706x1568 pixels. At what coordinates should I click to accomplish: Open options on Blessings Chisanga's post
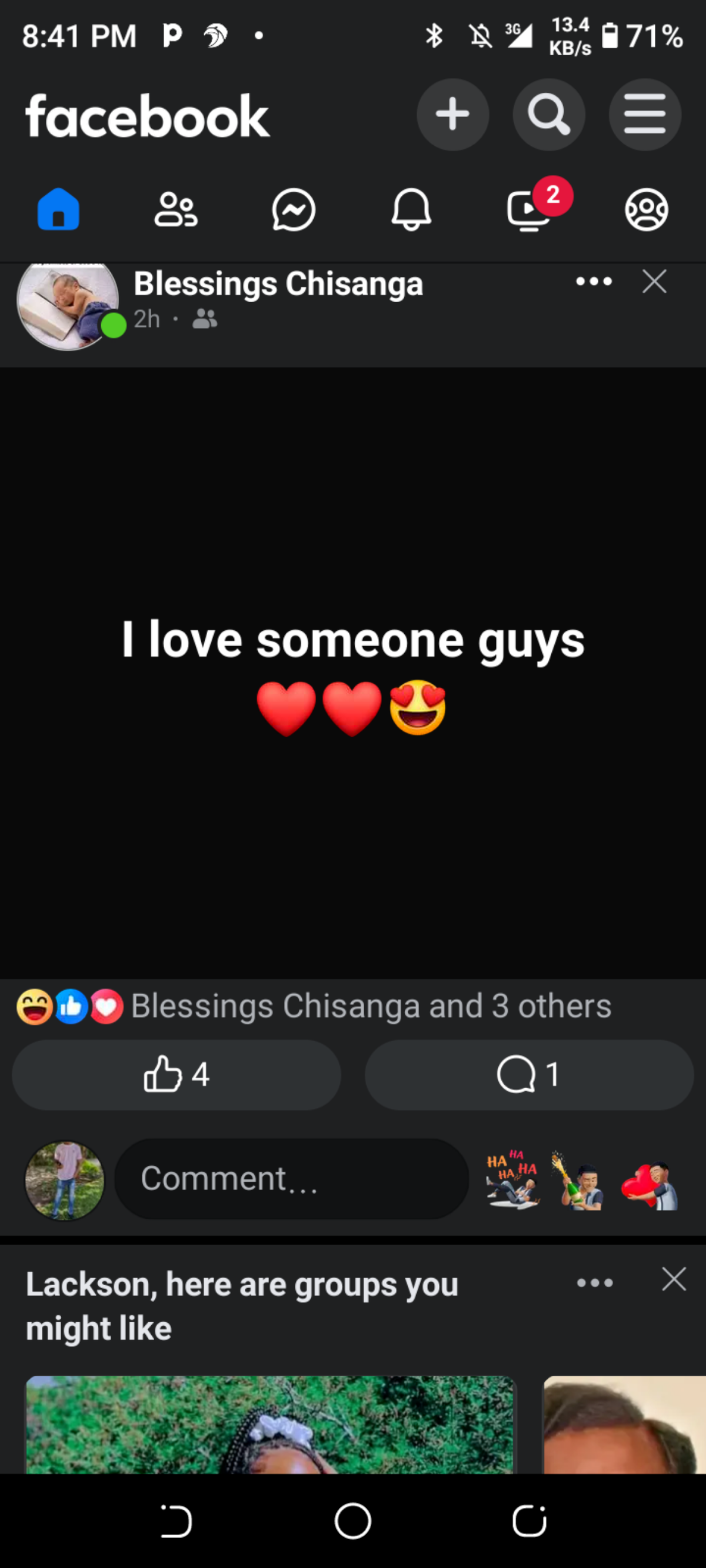(x=594, y=282)
